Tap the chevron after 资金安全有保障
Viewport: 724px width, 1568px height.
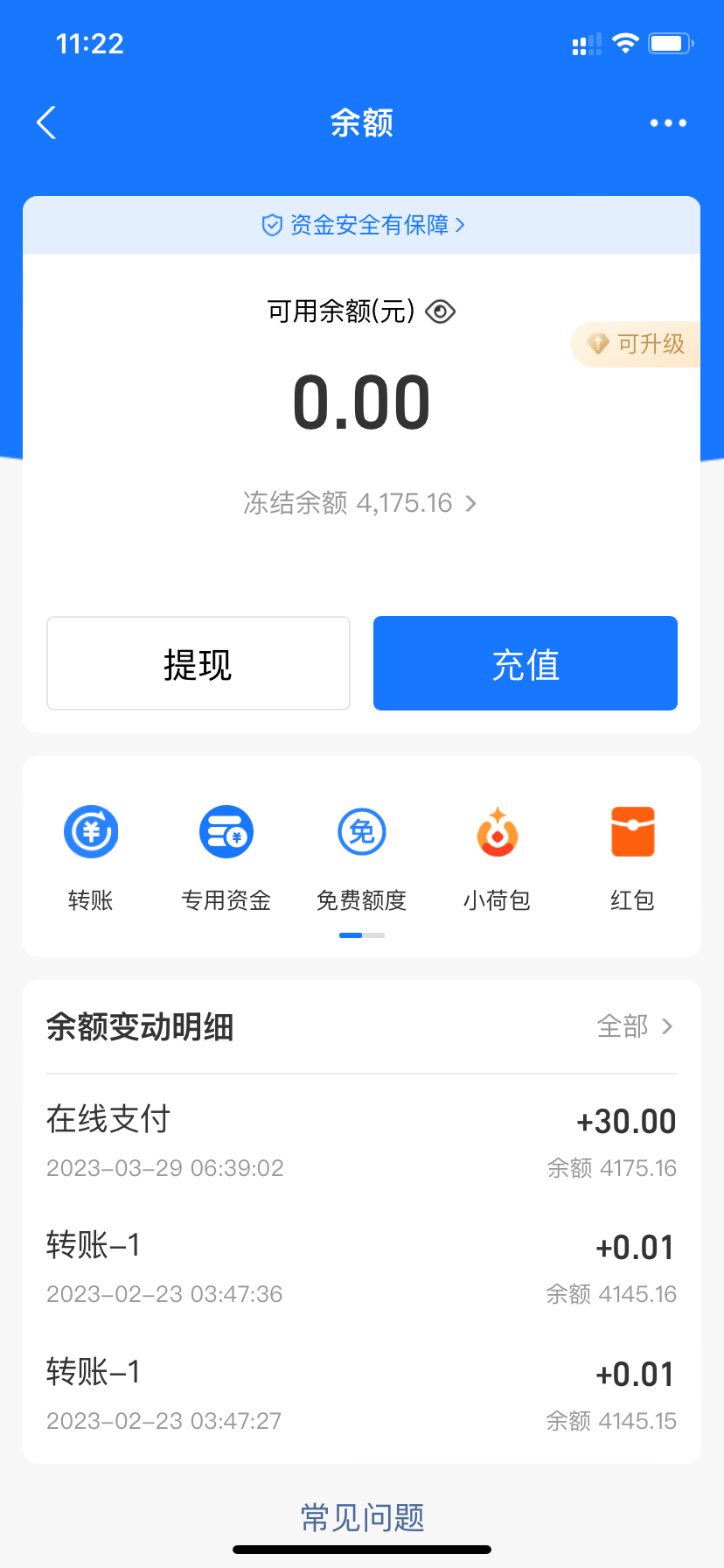pyautogui.click(x=464, y=225)
